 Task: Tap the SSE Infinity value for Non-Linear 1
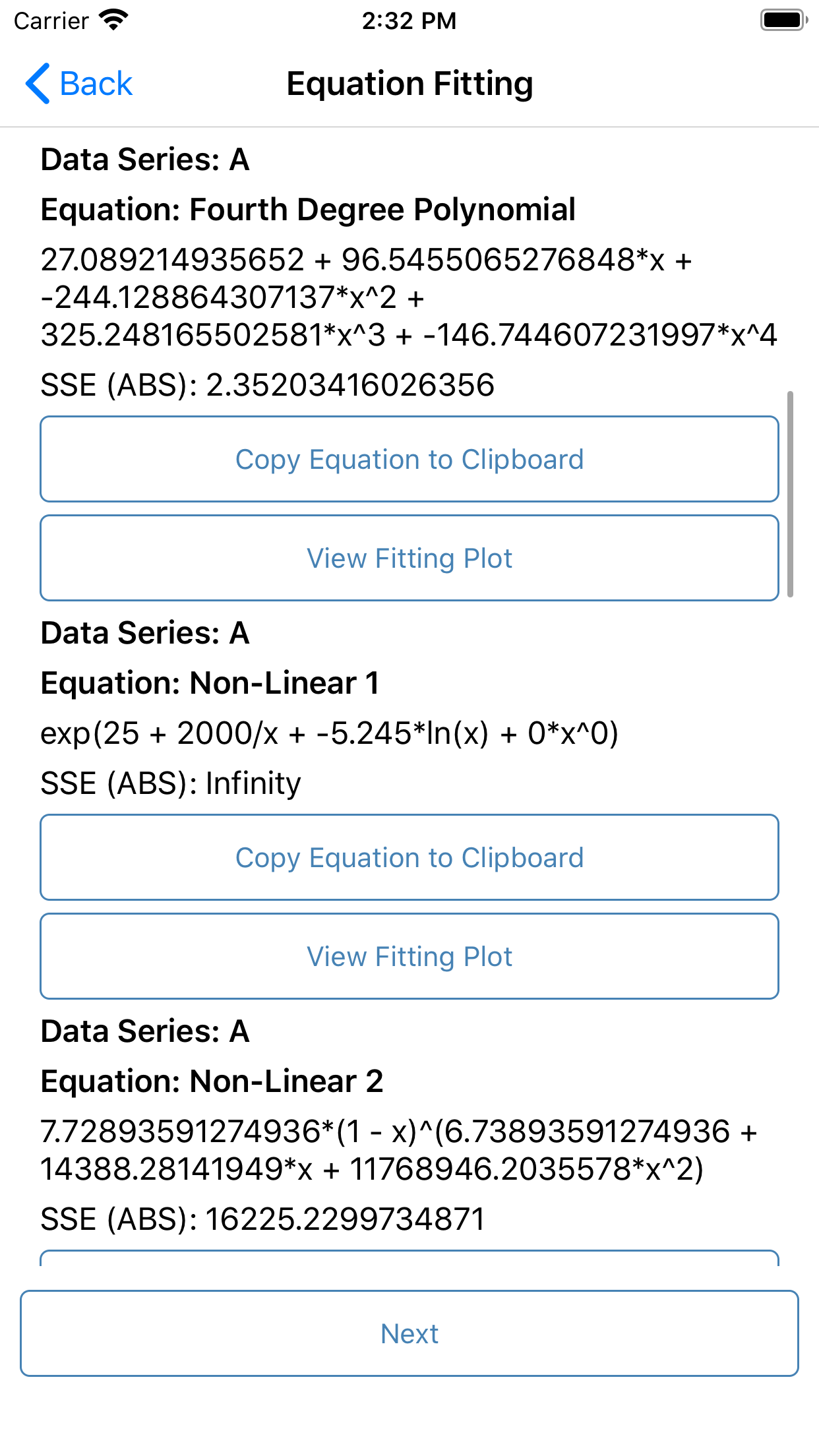pos(170,783)
